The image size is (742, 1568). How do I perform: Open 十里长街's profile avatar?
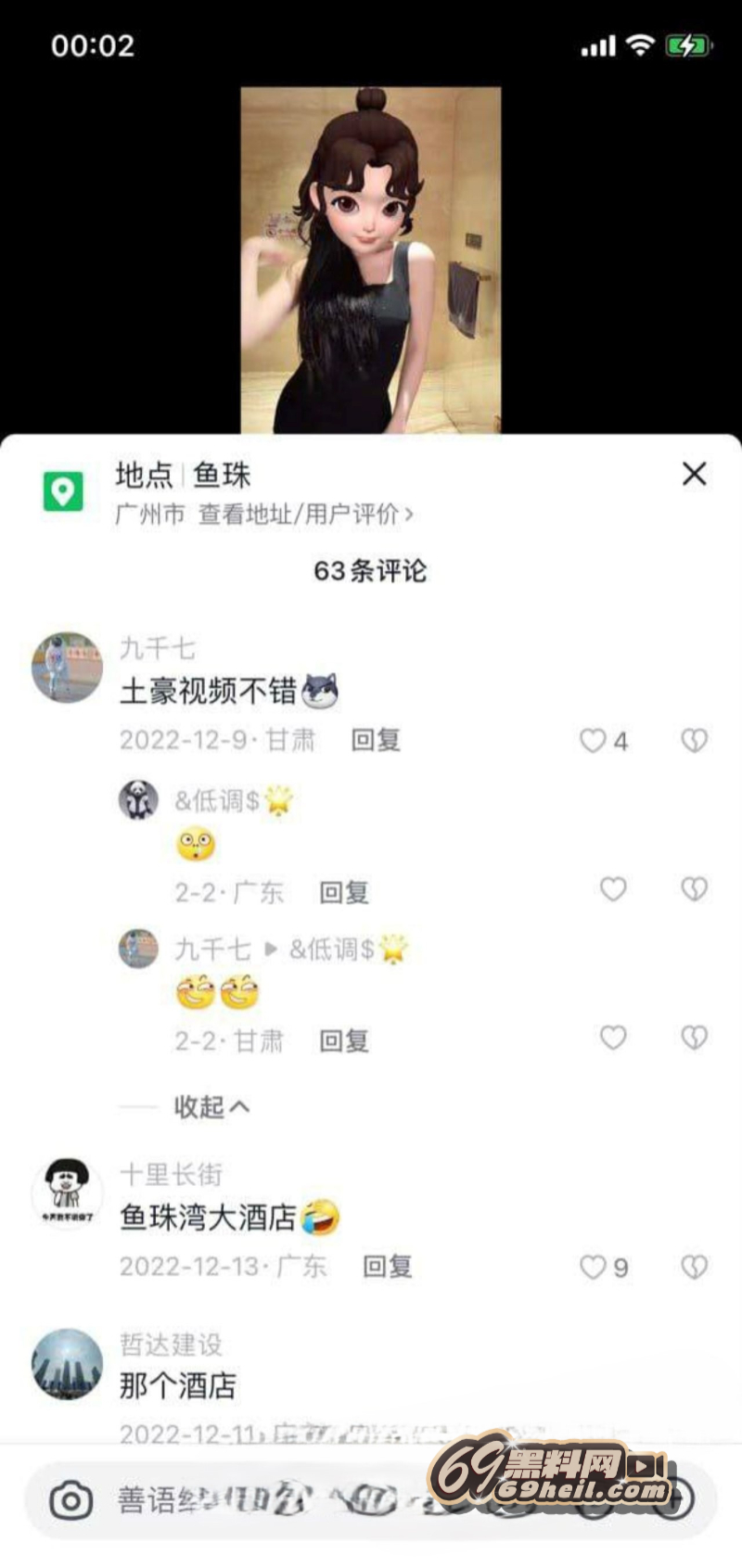[x=68, y=1193]
